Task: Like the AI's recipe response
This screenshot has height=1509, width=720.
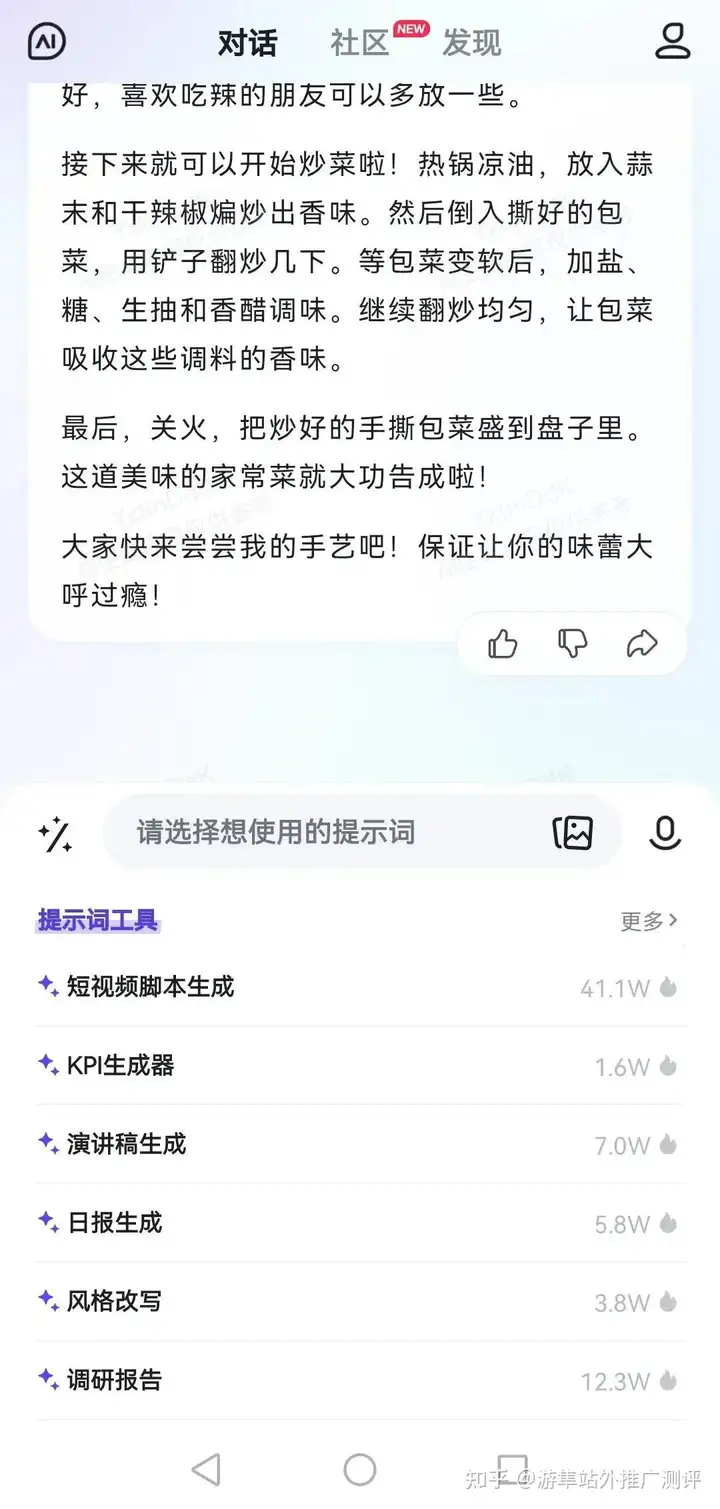Action: 503,645
